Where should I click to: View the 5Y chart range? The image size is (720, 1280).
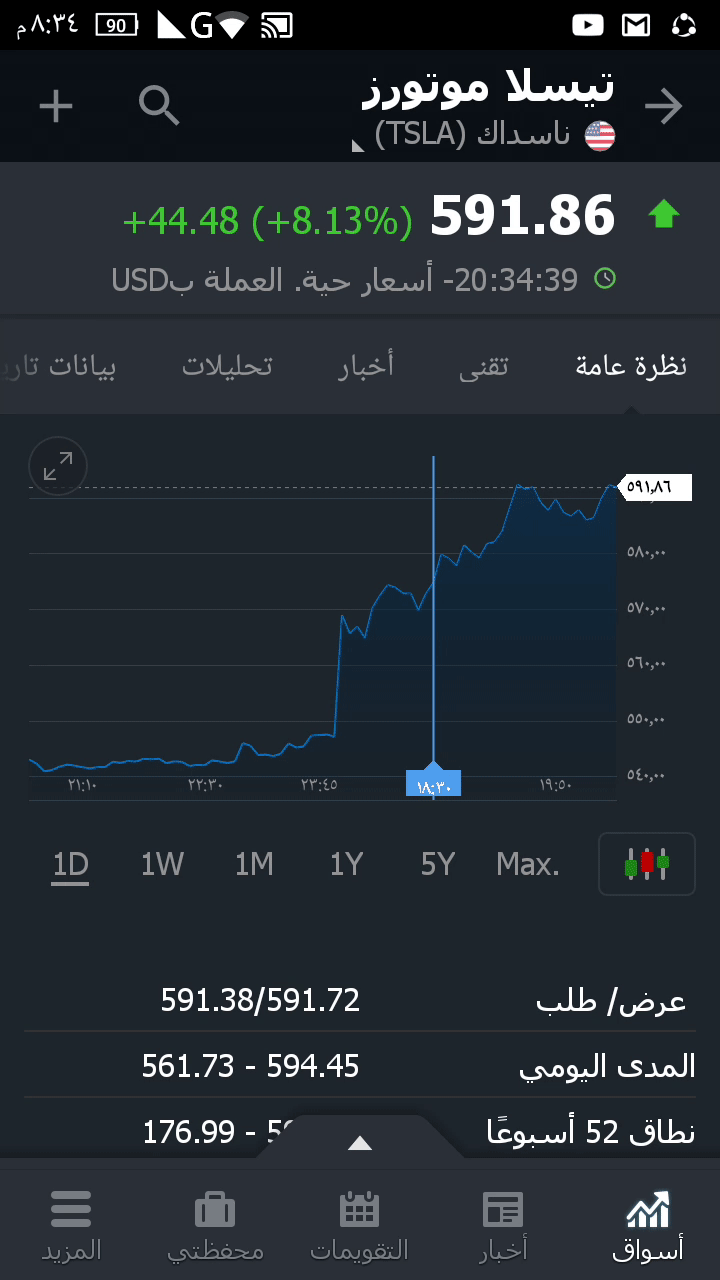[438, 864]
